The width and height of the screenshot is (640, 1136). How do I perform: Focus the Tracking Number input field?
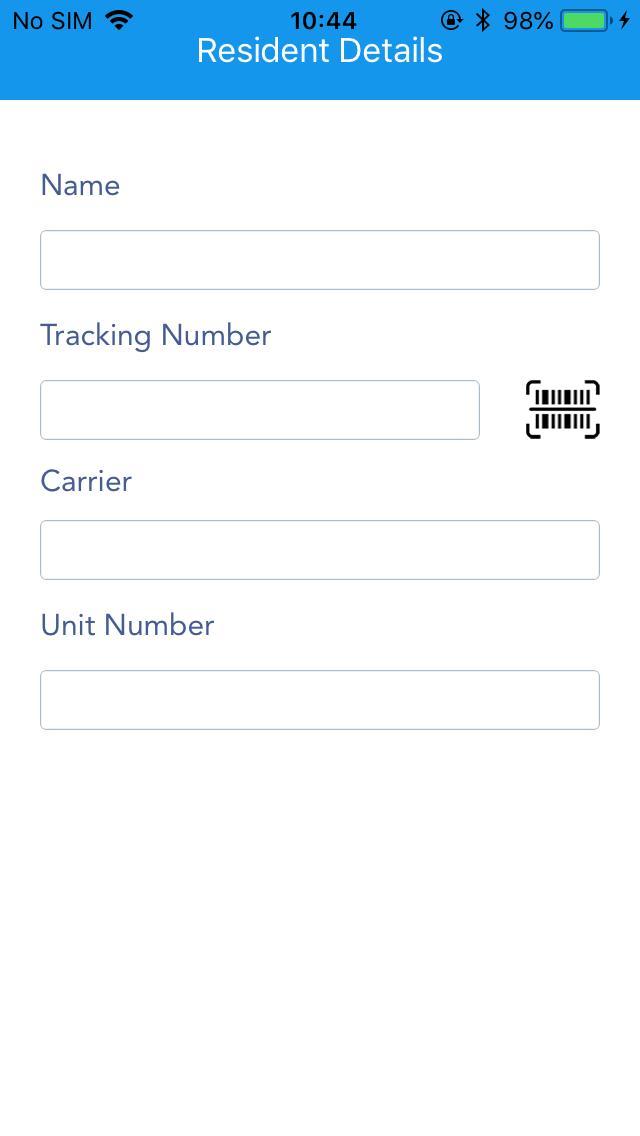pyautogui.click(x=259, y=410)
